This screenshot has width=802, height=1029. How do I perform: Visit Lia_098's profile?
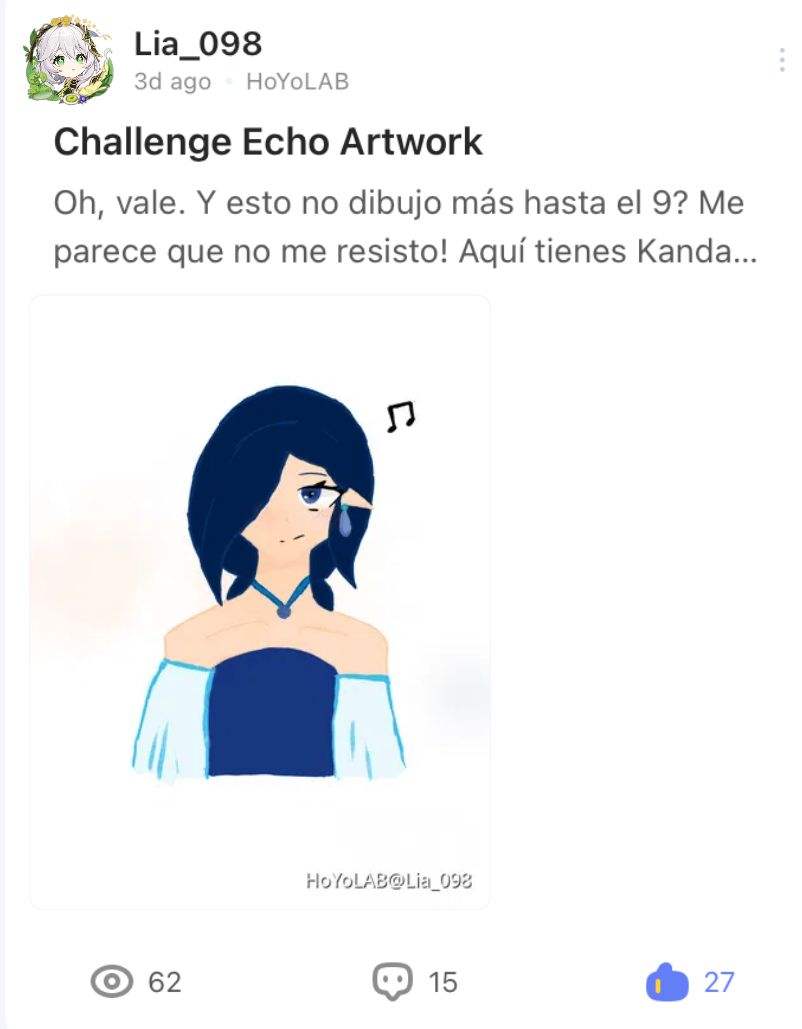[x=199, y=44]
